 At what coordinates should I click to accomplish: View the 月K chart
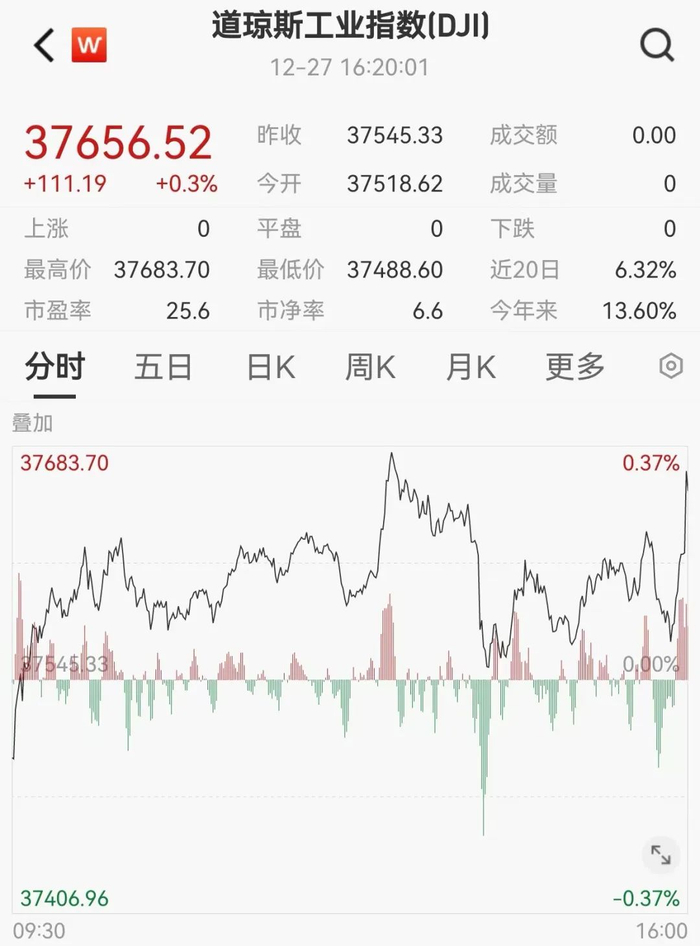[470, 367]
